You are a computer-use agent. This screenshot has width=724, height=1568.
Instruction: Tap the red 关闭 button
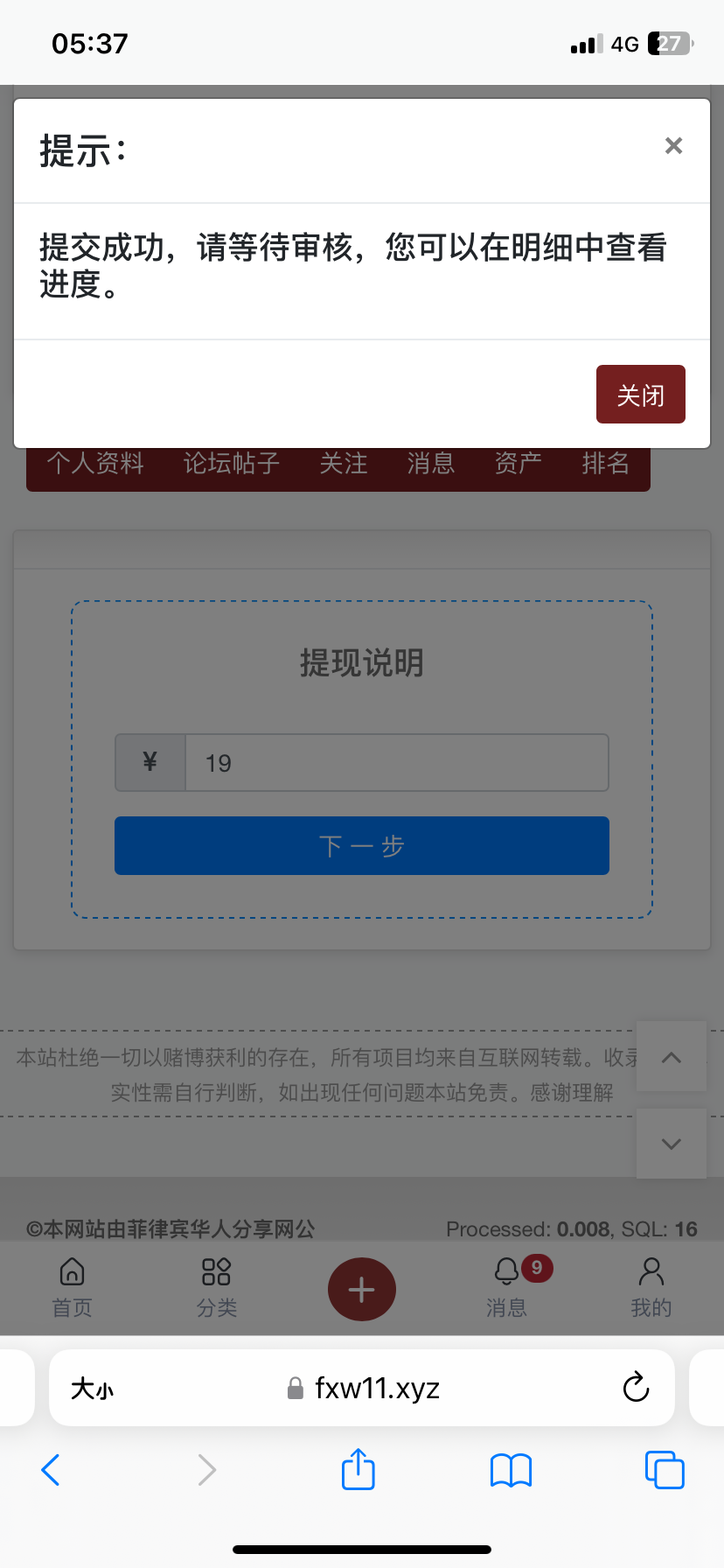click(x=640, y=395)
